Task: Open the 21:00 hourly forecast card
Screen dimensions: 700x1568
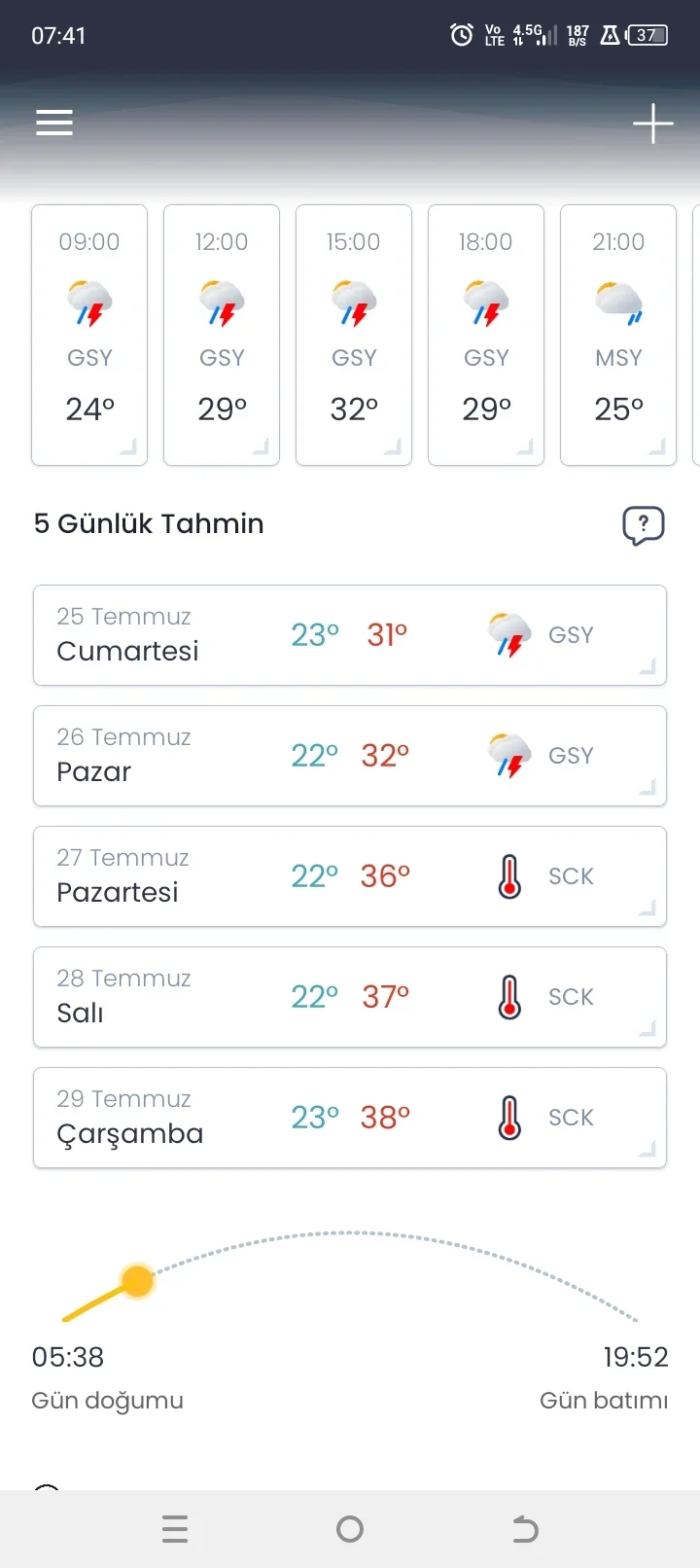Action: click(618, 335)
